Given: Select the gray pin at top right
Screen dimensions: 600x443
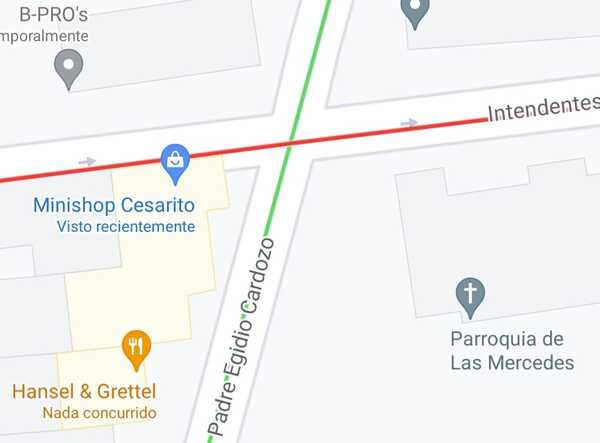Looking at the screenshot, I should (x=414, y=12).
